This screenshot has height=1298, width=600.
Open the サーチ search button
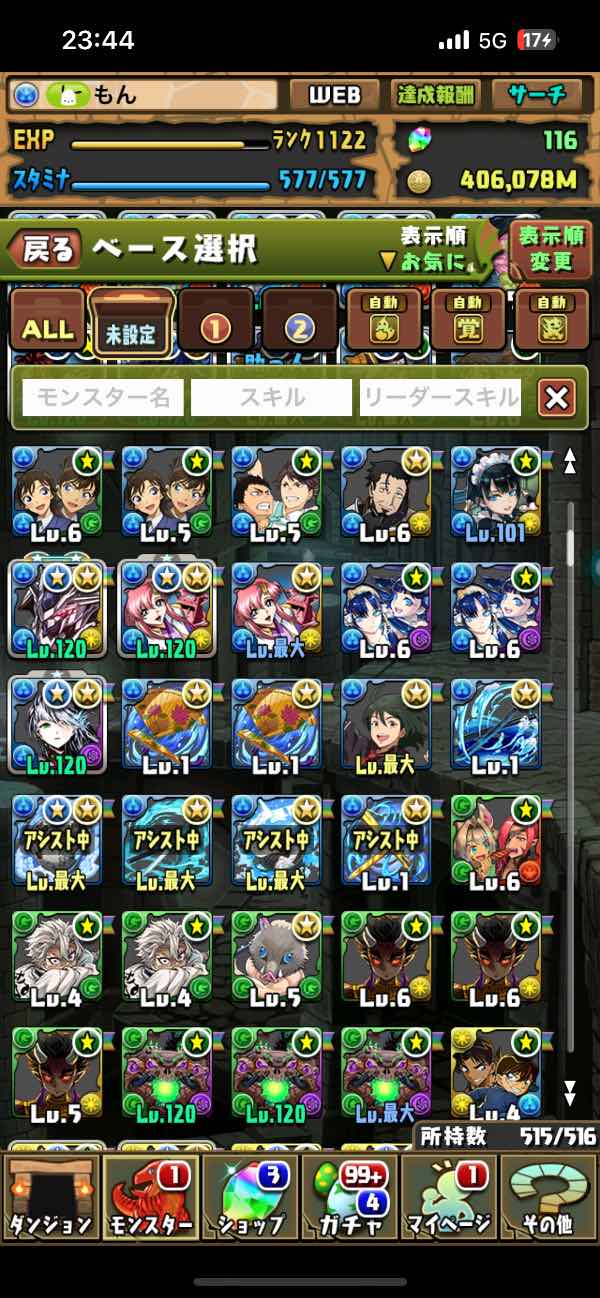[x=538, y=95]
